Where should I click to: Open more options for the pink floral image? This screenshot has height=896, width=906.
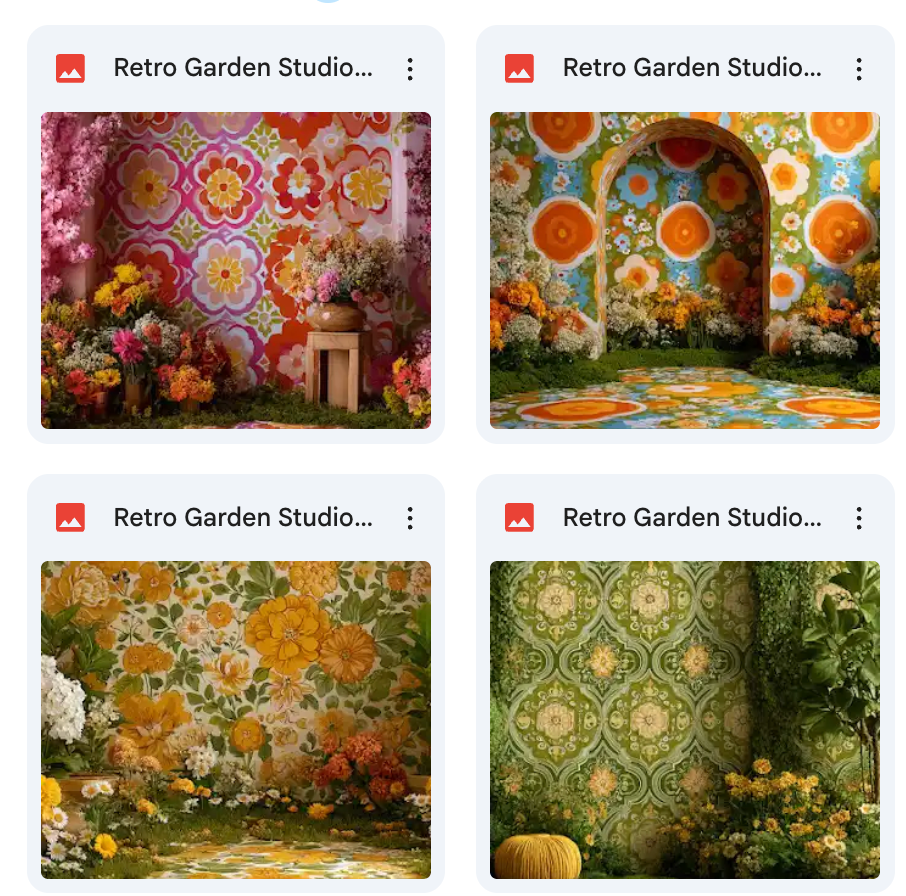[x=410, y=69]
